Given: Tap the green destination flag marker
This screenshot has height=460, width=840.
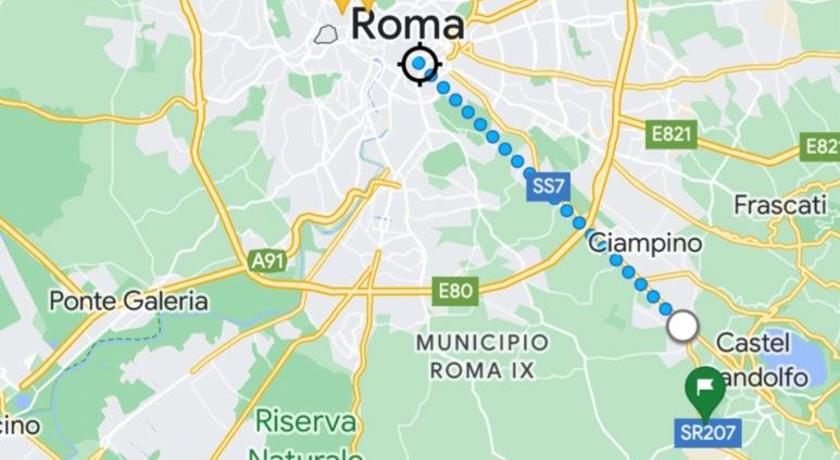Looking at the screenshot, I should 706,389.
